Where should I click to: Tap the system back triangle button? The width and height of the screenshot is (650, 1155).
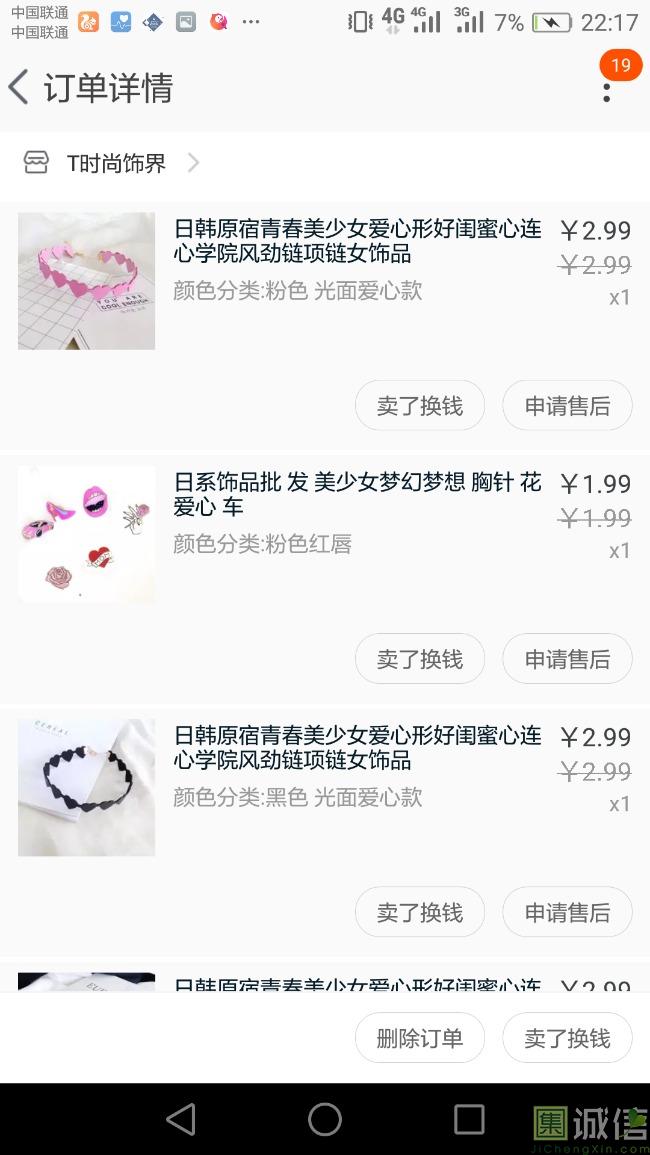[x=181, y=1119]
